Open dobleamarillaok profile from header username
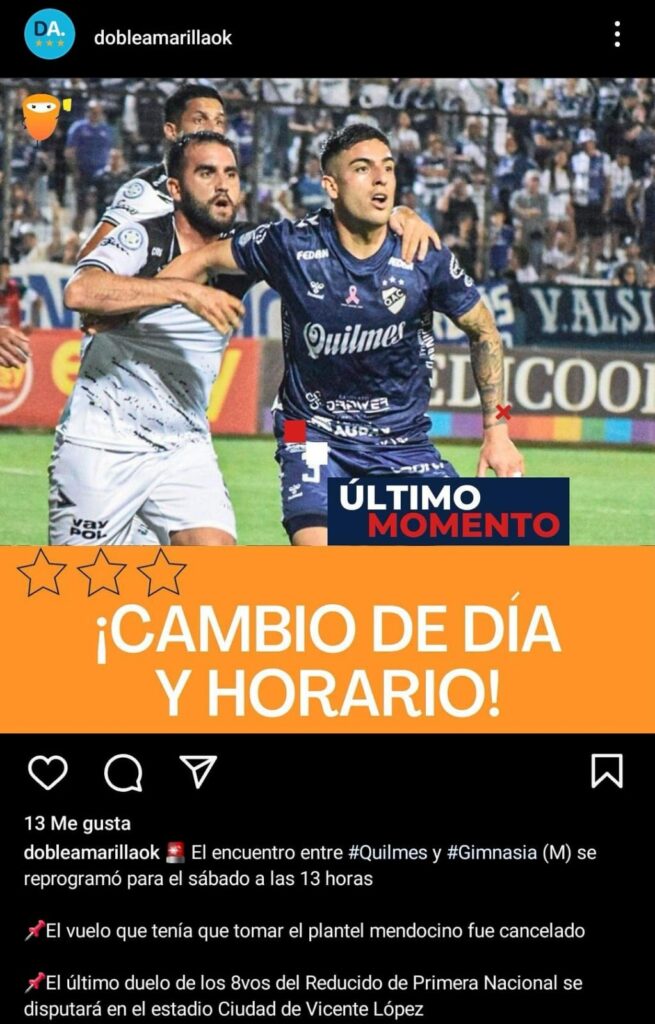The height and width of the screenshot is (1024, 655). click(x=162, y=37)
